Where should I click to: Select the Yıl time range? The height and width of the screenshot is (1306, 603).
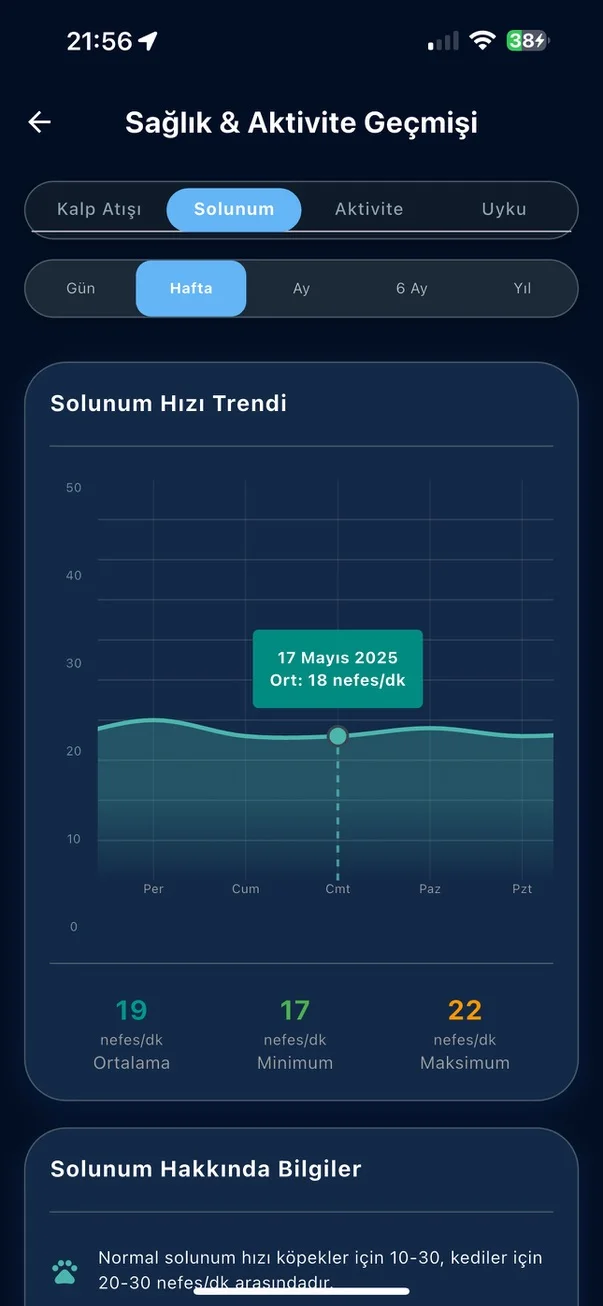[x=522, y=288]
